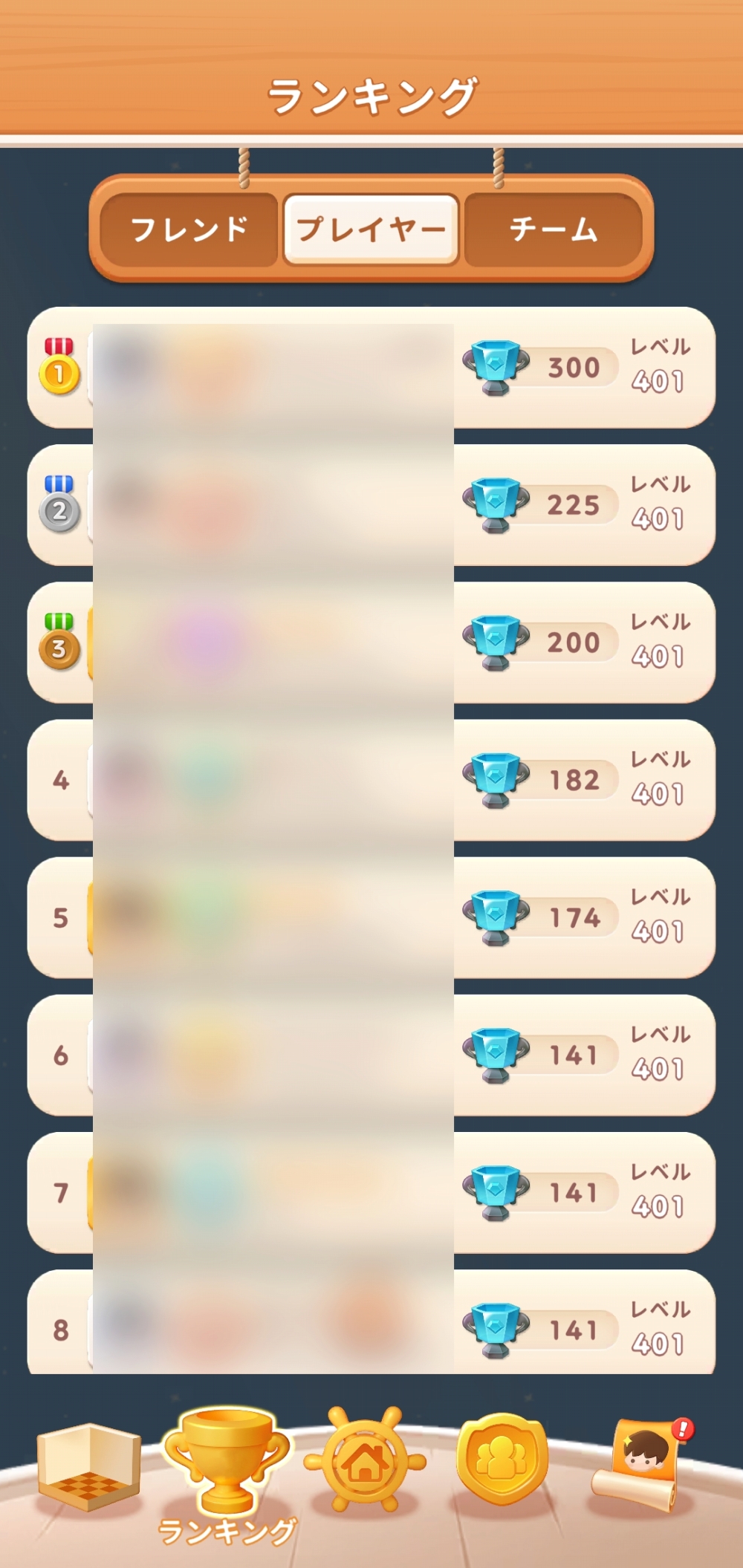Screen dimensions: 743x1568
Task: Go to the home ship-wheel tab
Action: [x=365, y=1461]
